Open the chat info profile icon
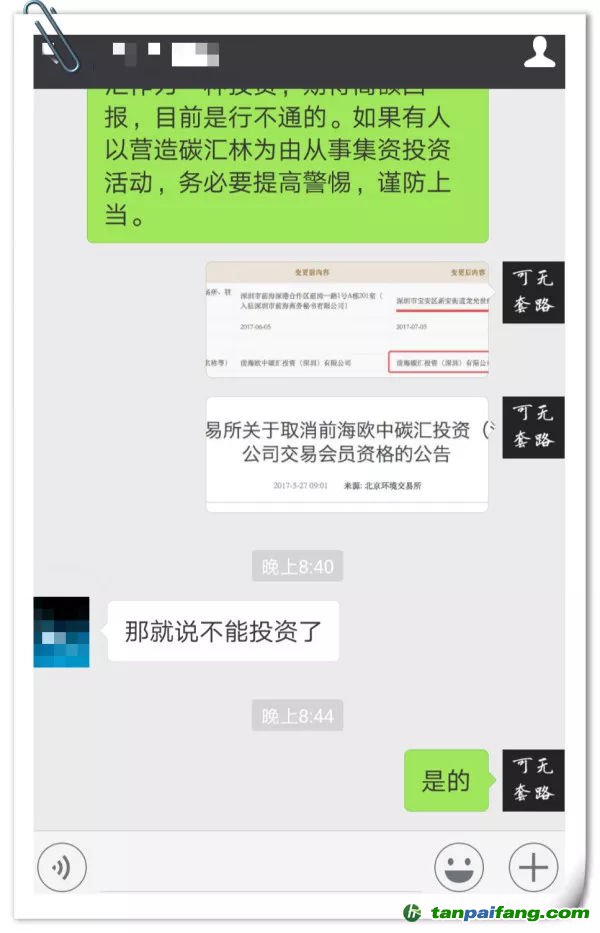Screen dimensions: 600x933 539,52
